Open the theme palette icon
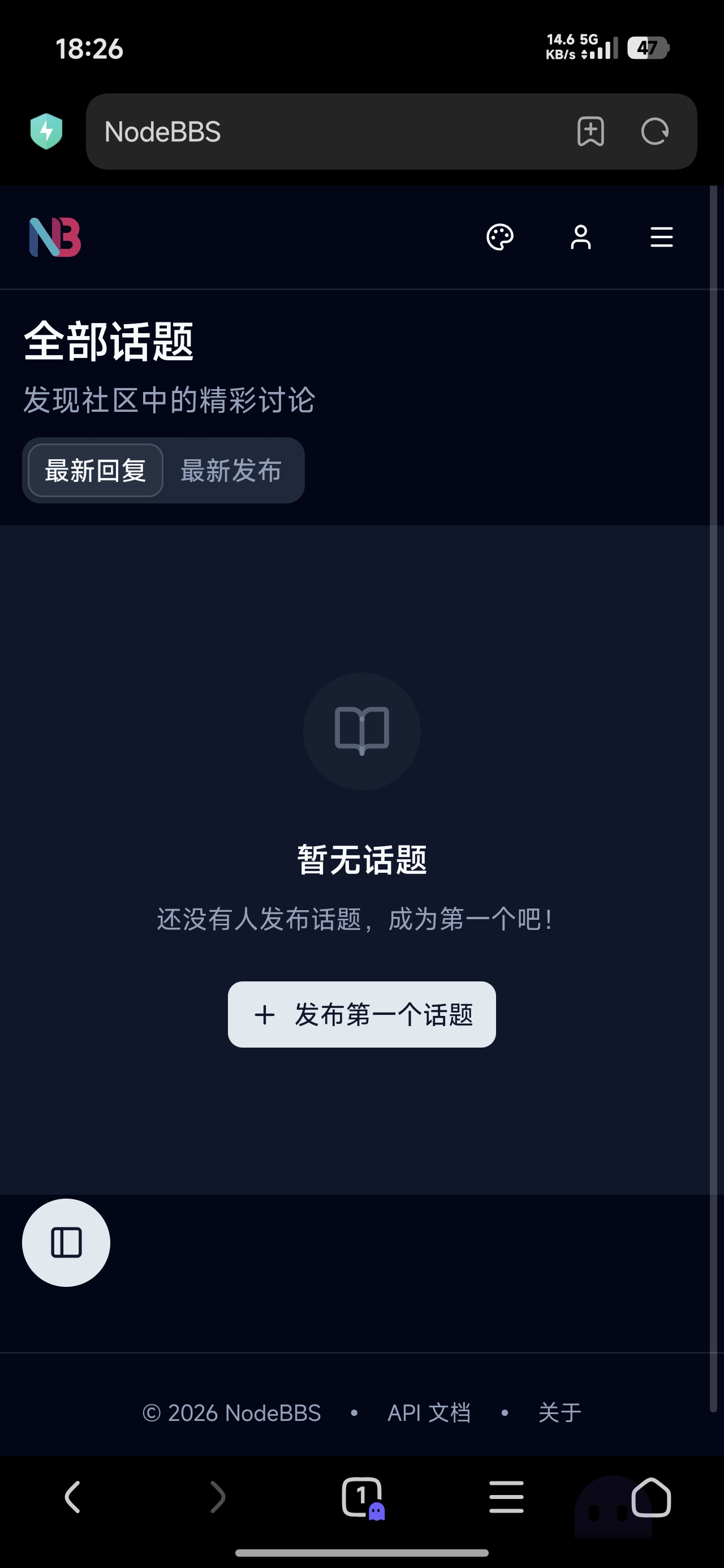 click(501, 238)
